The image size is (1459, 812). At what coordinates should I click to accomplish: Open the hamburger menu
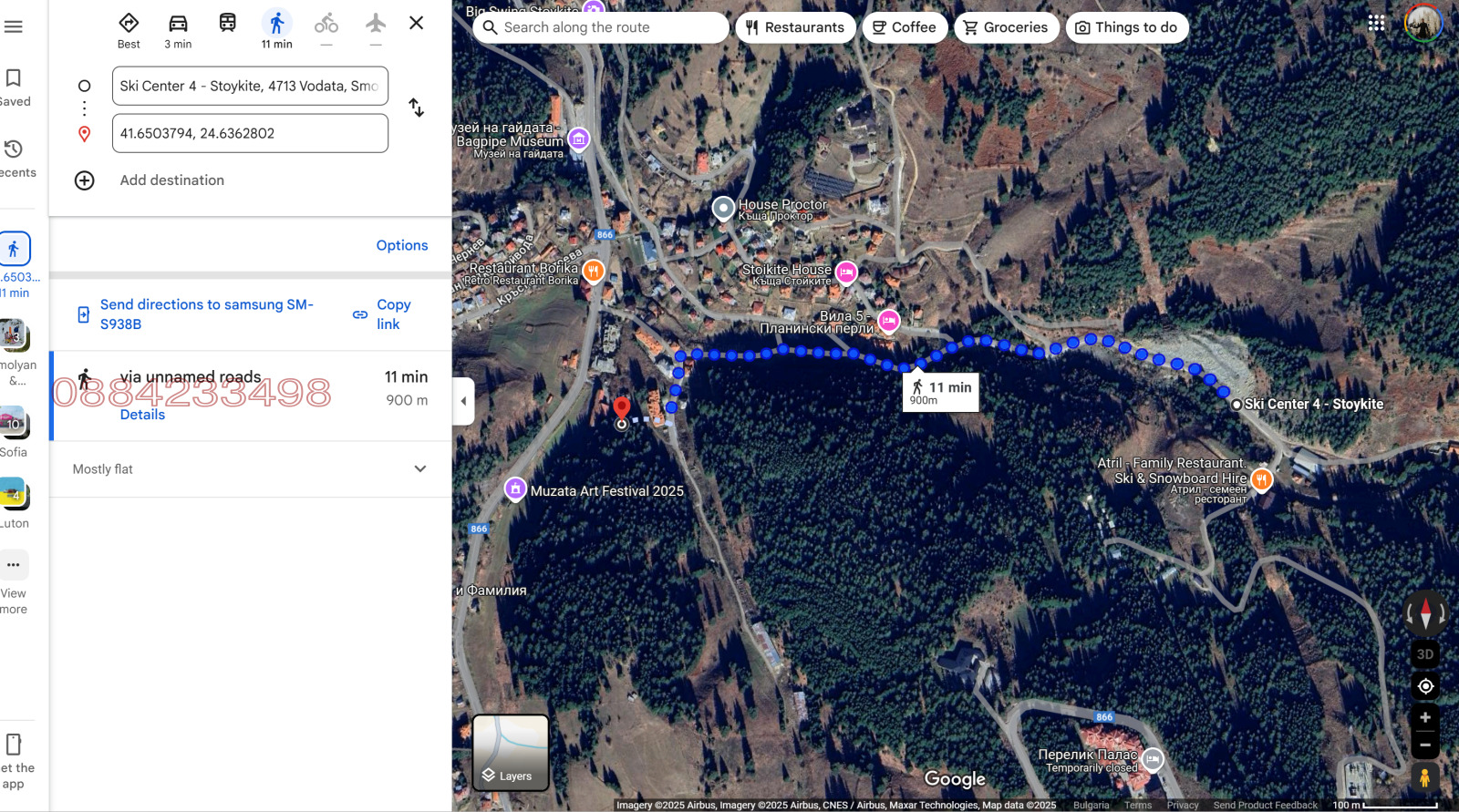[x=14, y=26]
